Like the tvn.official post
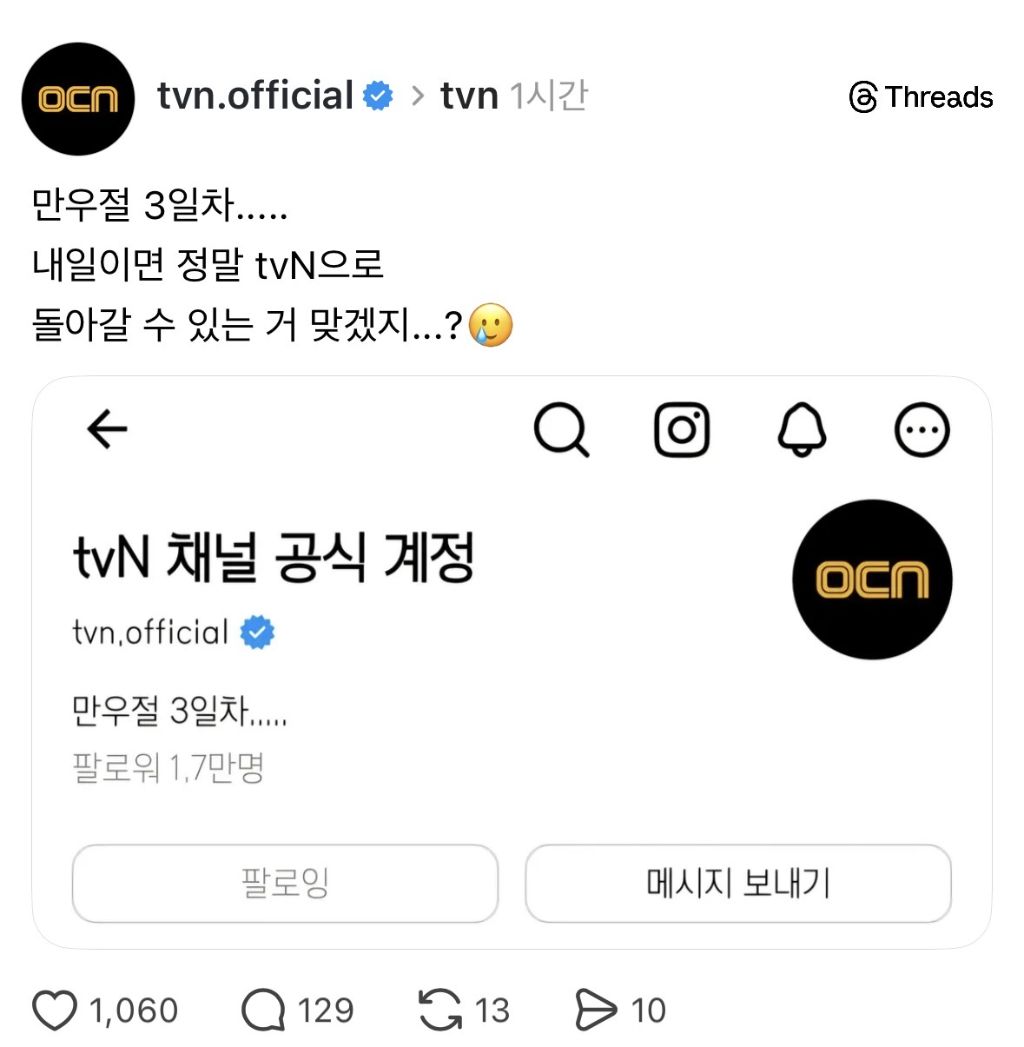This screenshot has height=1047, width=1024. (x=56, y=1011)
